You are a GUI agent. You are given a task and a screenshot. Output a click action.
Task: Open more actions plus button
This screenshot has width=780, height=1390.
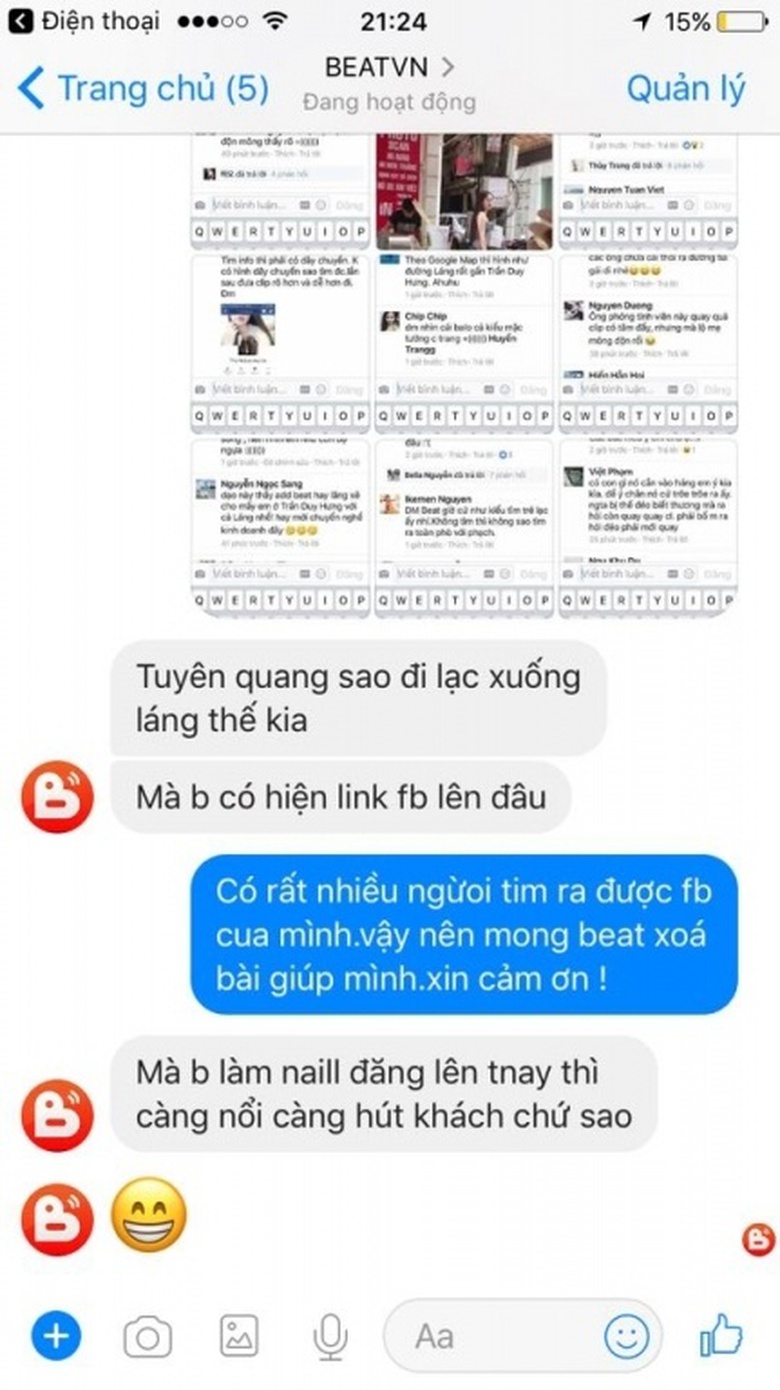56,1335
